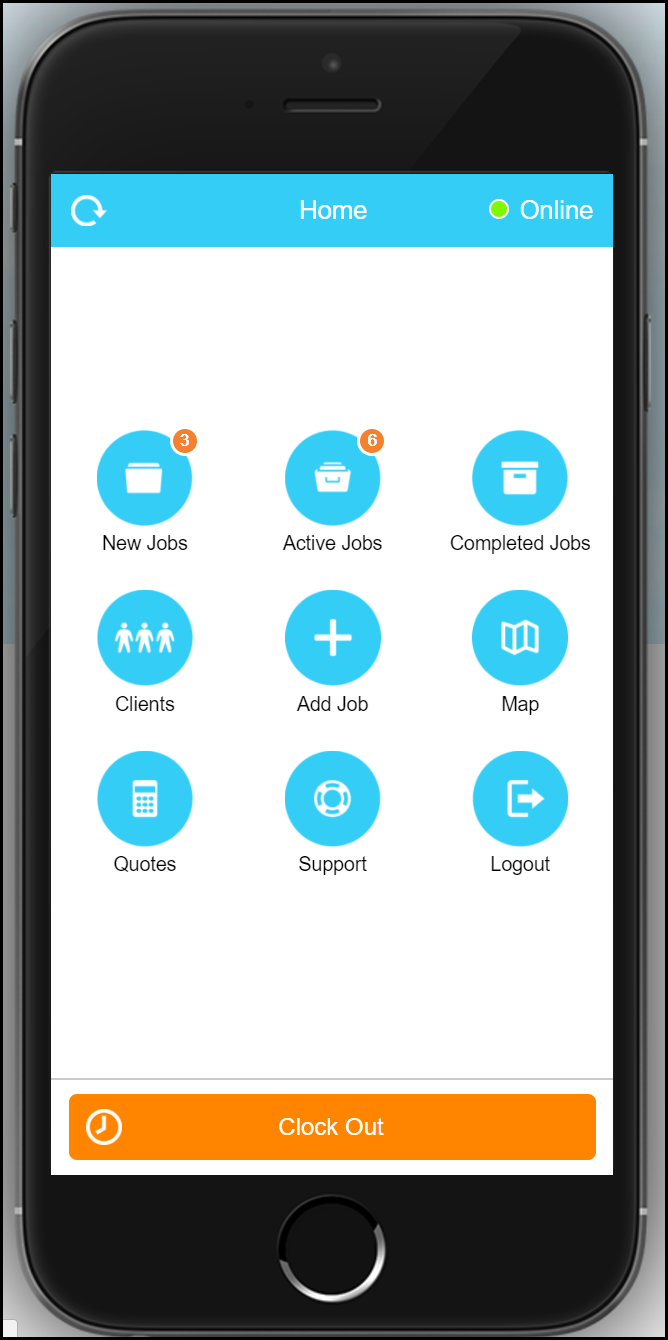
Task: Log out of the app
Action: 520,799
